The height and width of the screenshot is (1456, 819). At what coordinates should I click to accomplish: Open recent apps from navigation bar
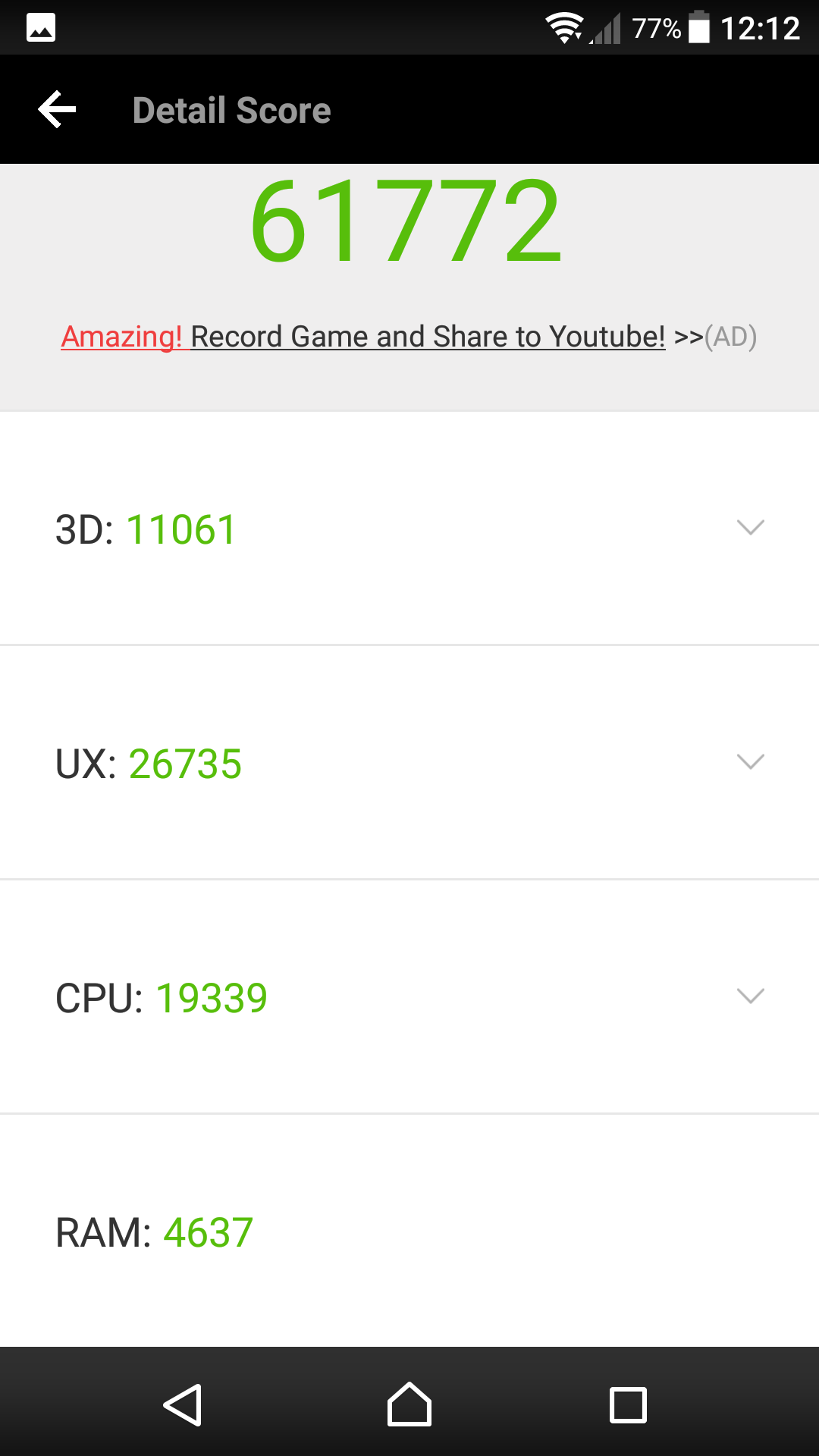(x=628, y=1404)
